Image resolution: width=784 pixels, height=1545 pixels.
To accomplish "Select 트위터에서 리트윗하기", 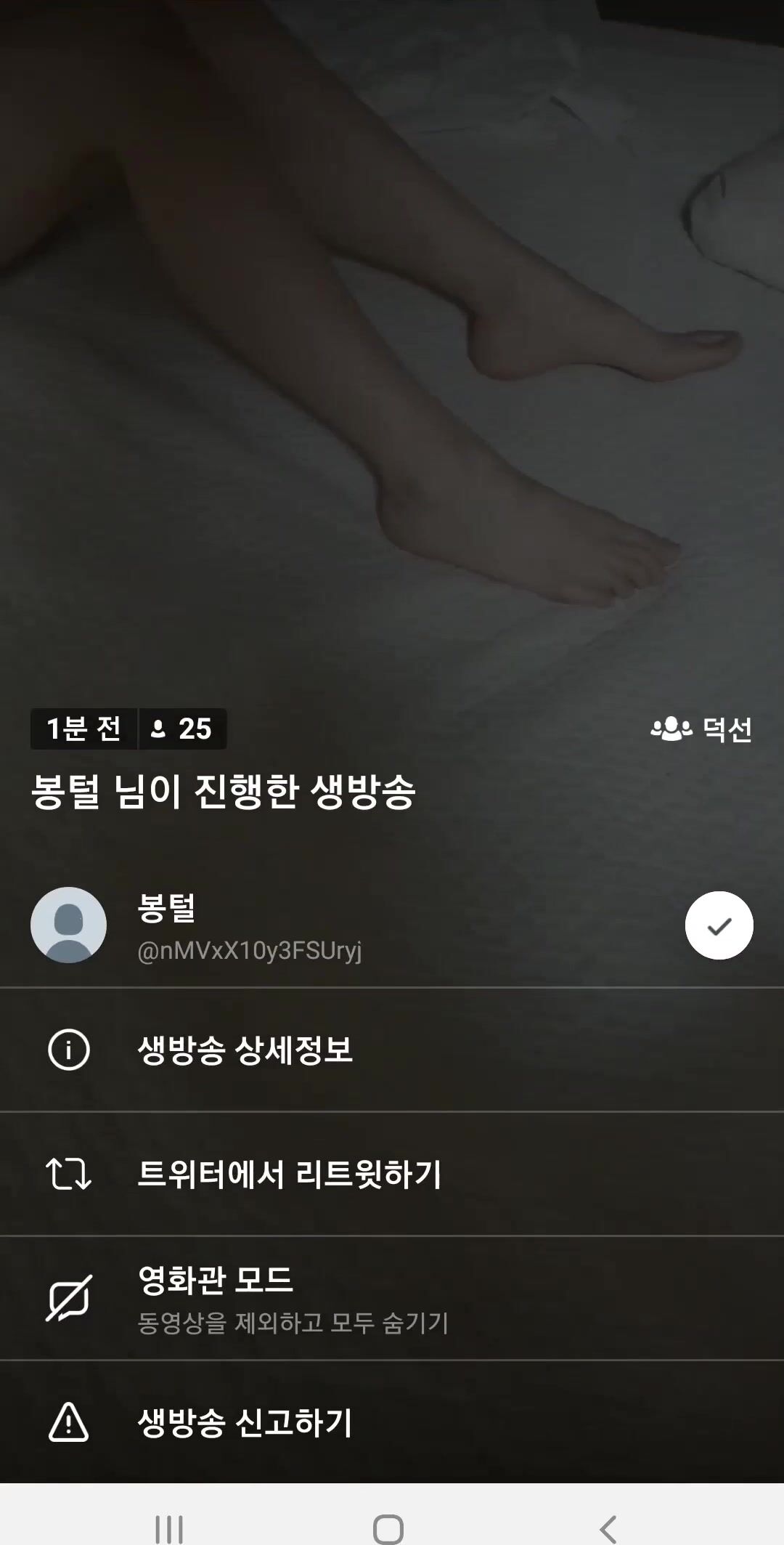I will coord(392,1174).
